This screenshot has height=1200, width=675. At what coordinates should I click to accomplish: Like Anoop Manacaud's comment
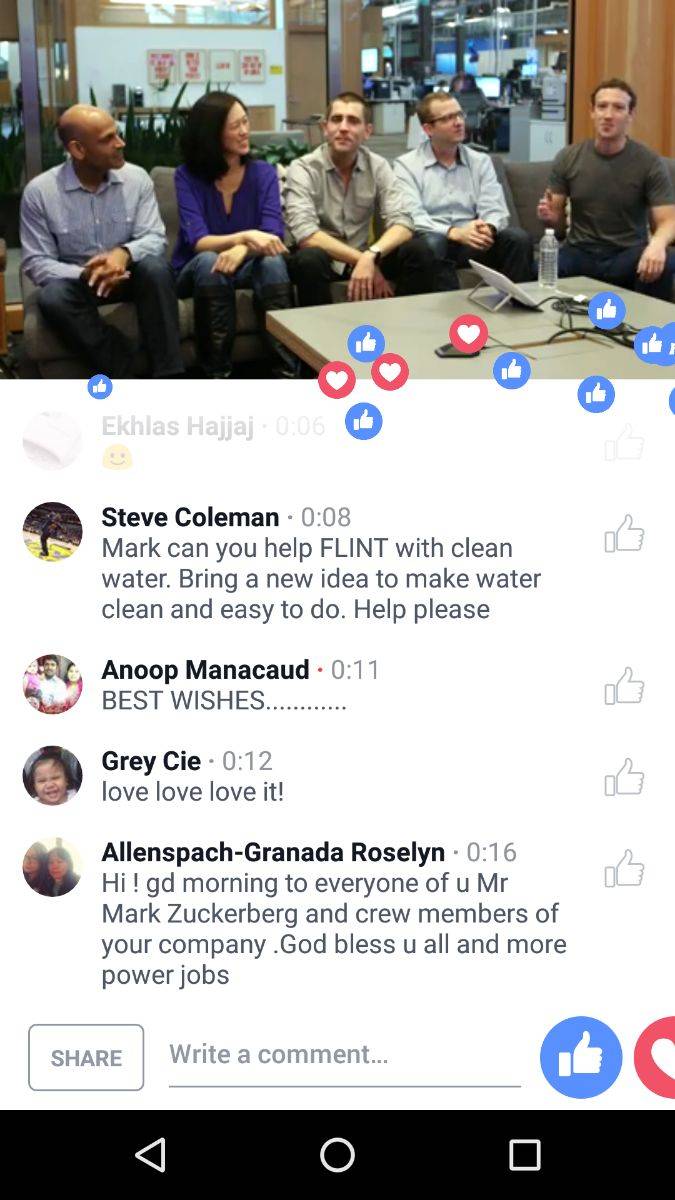point(624,686)
